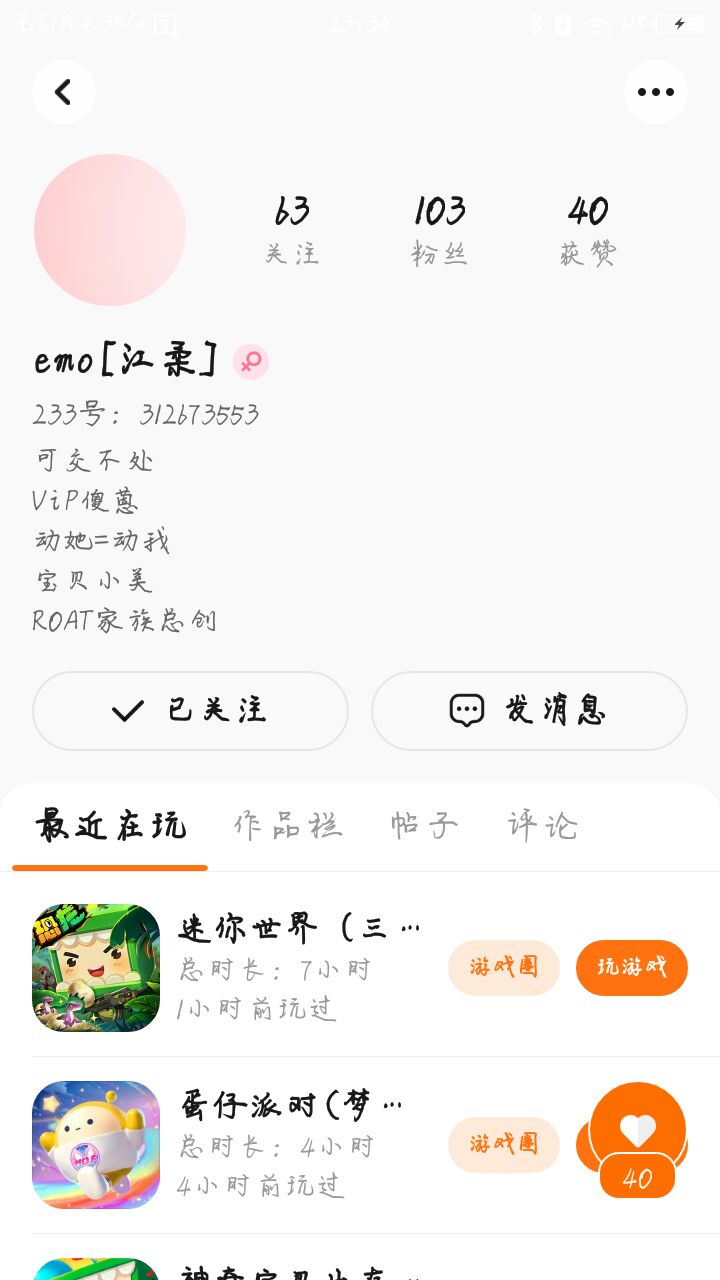Screen dimensions: 720x1280
Task: Go back using the arrow button
Action: 63,92
